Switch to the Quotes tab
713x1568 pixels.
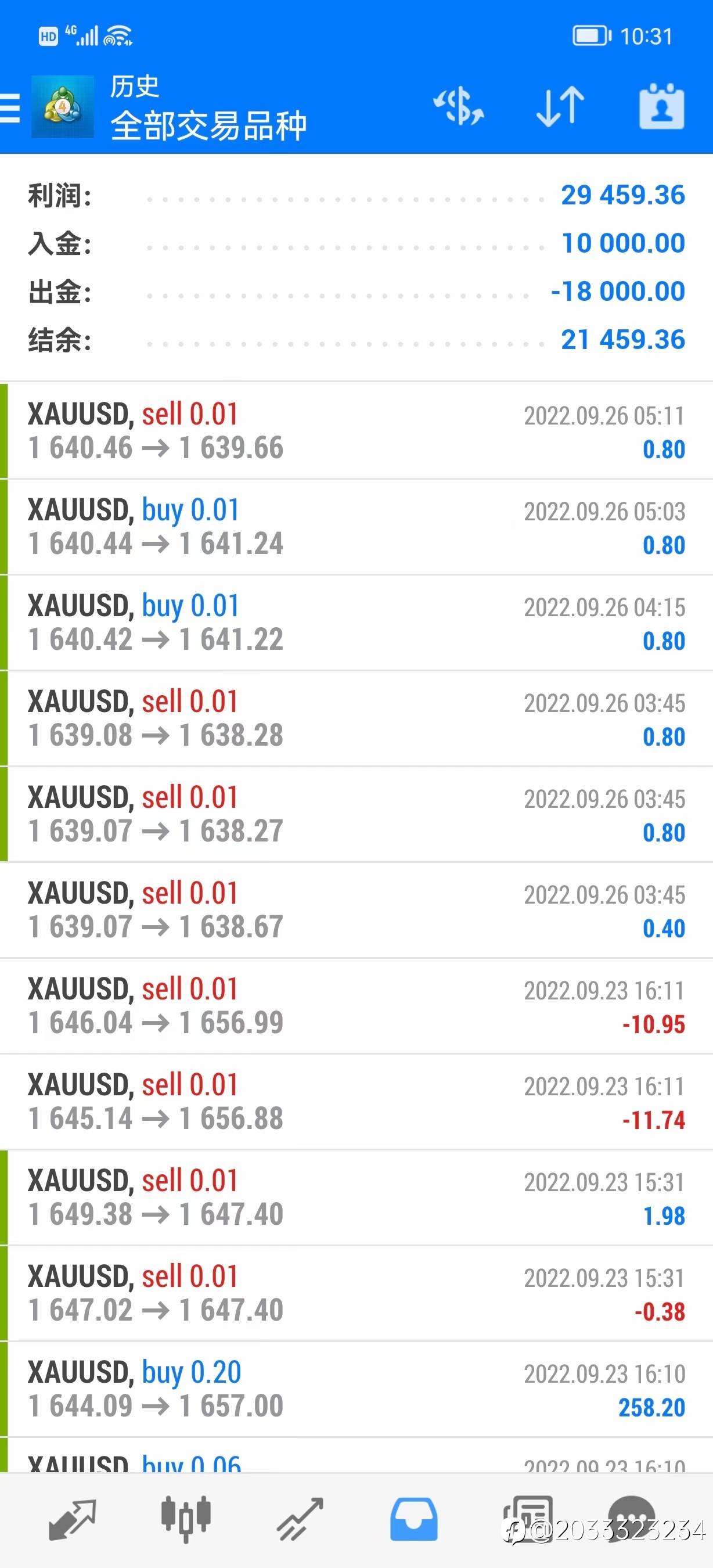[x=72, y=1519]
